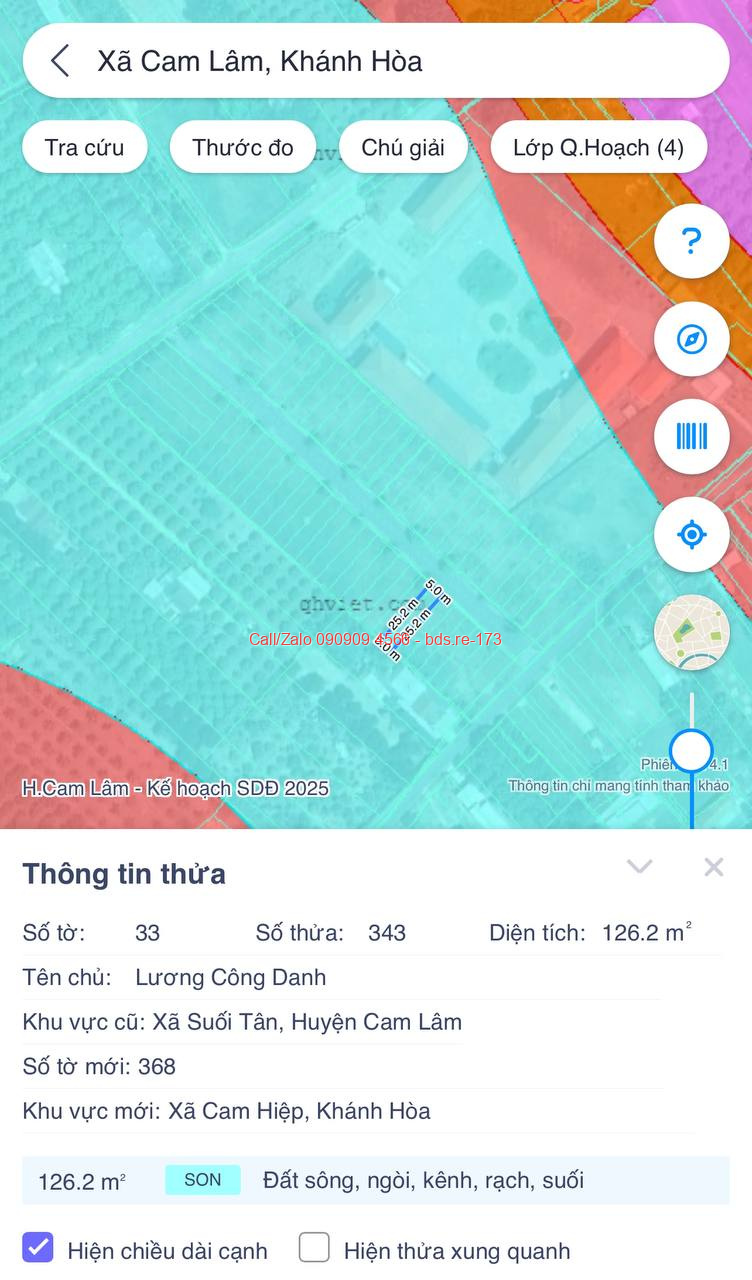Screen dimensions: 752x1280
Task: Go back with the arrow in search bar
Action: (61, 61)
